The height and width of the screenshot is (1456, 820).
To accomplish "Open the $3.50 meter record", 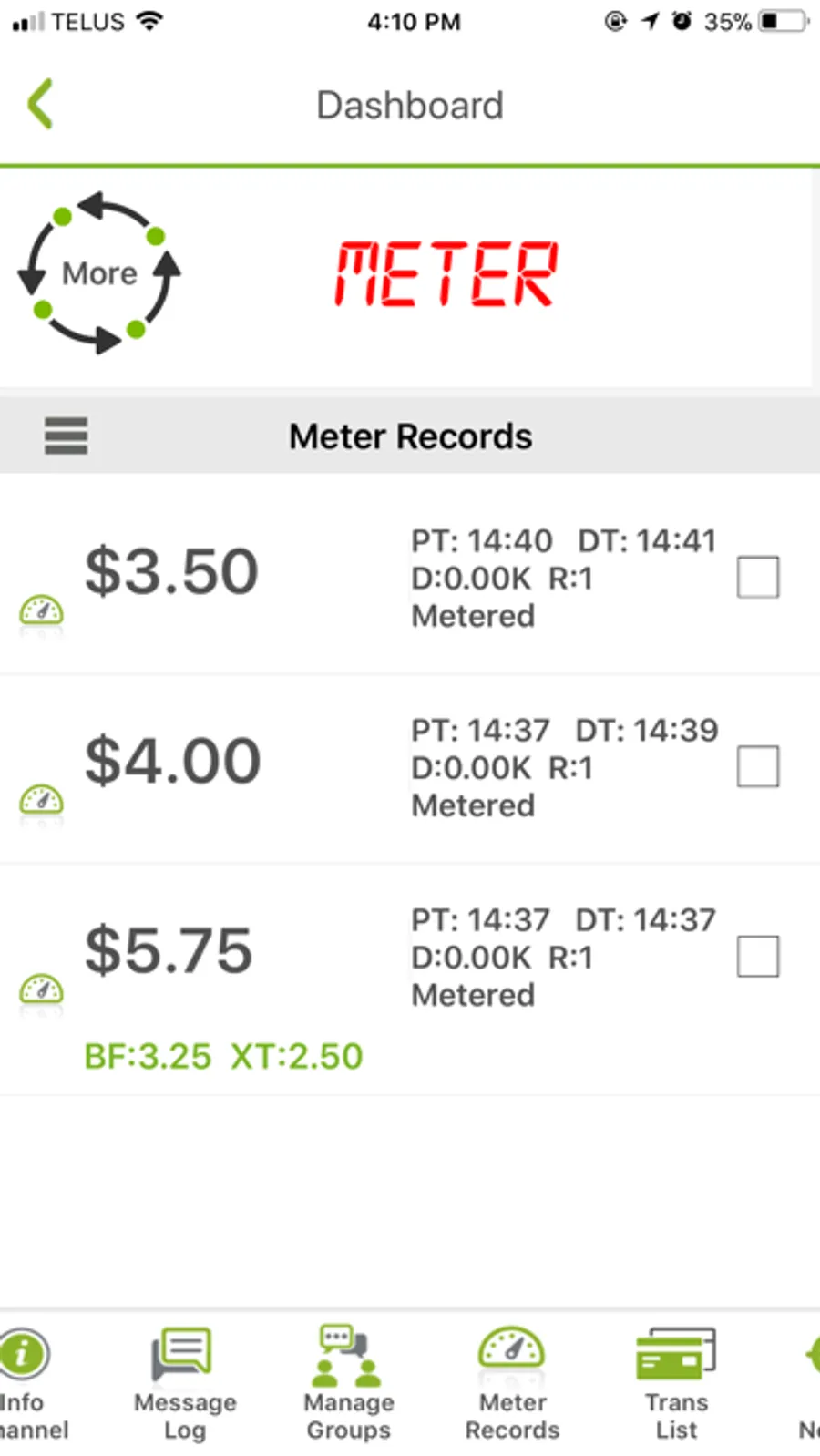I will point(273,576).
